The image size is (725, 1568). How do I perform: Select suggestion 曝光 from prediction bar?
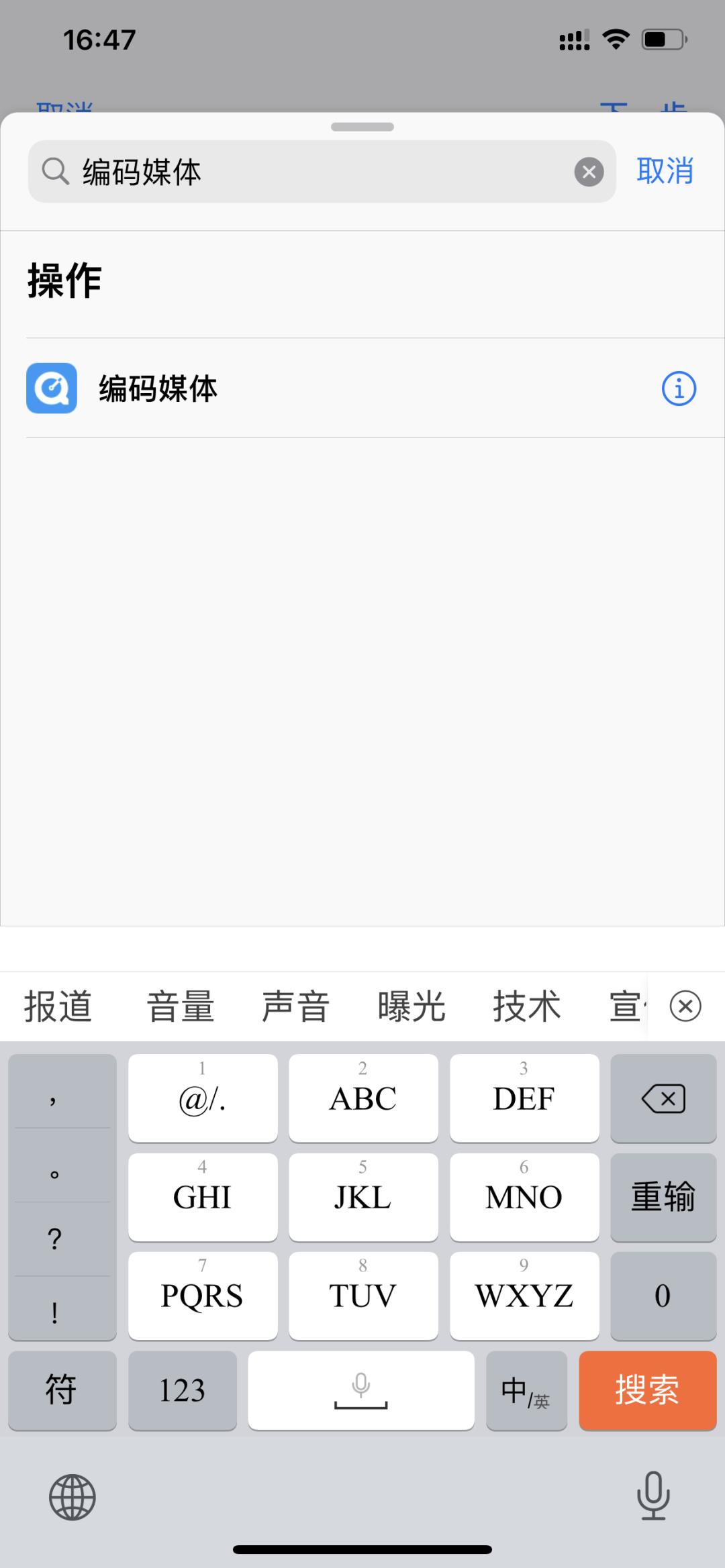[412, 1006]
